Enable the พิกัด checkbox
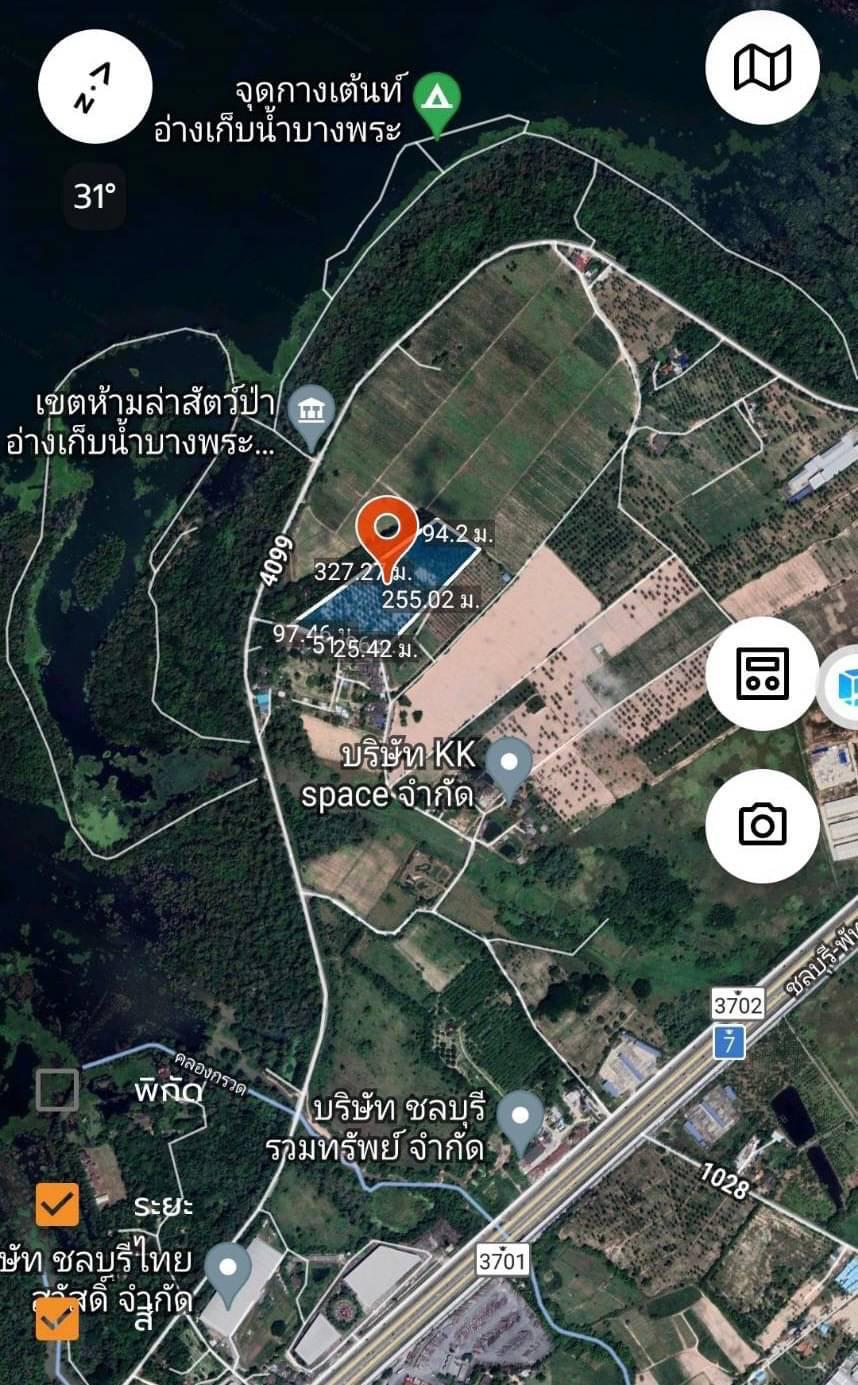The height and width of the screenshot is (1385, 858). pos(57,1090)
